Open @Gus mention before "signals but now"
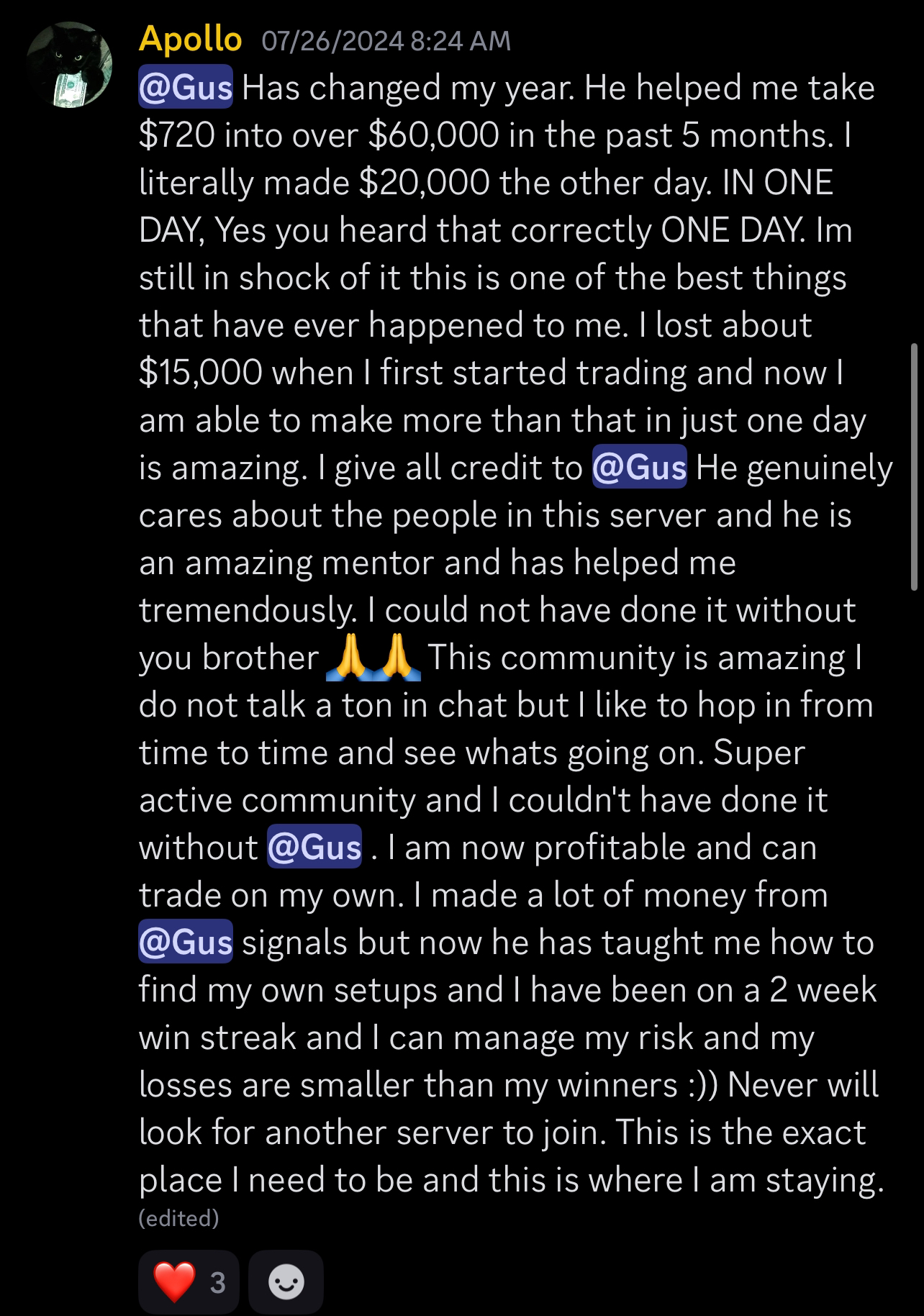 [186, 942]
